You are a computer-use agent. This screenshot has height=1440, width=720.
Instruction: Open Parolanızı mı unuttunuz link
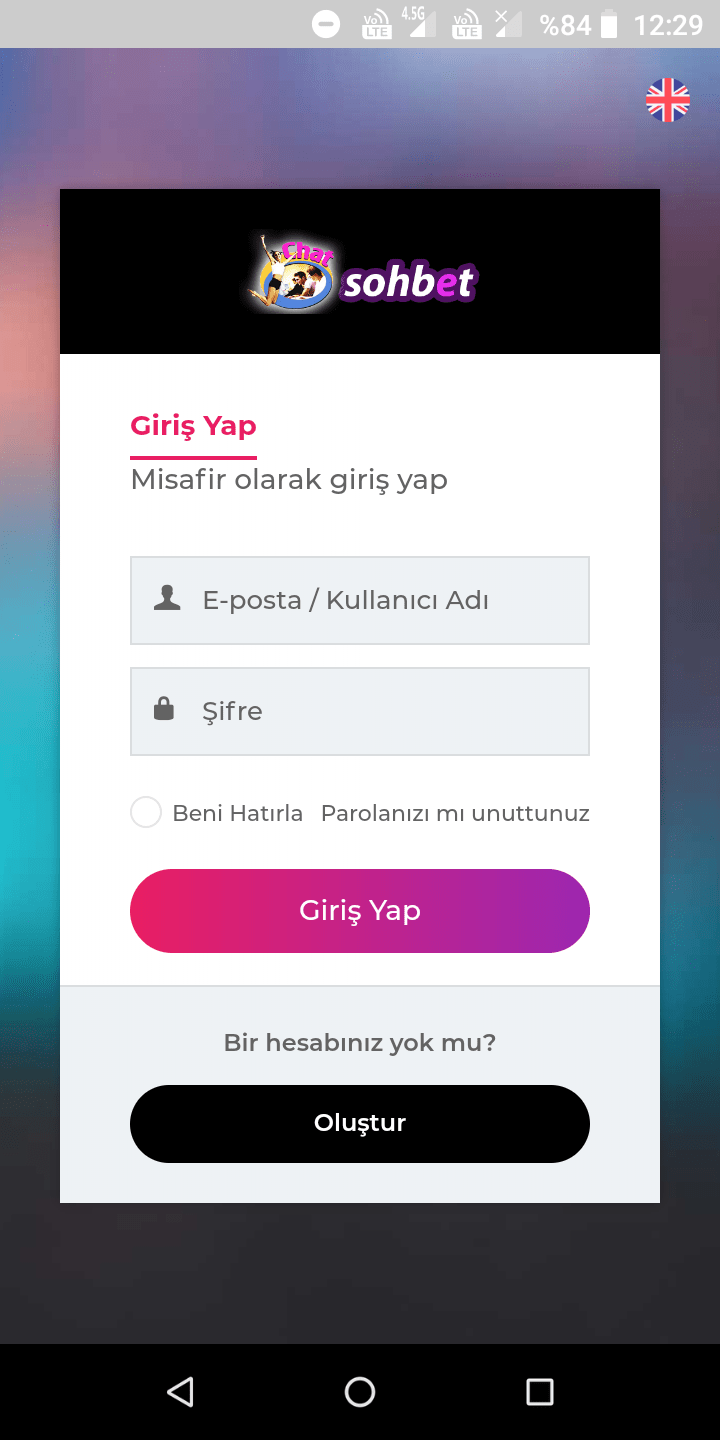455,813
